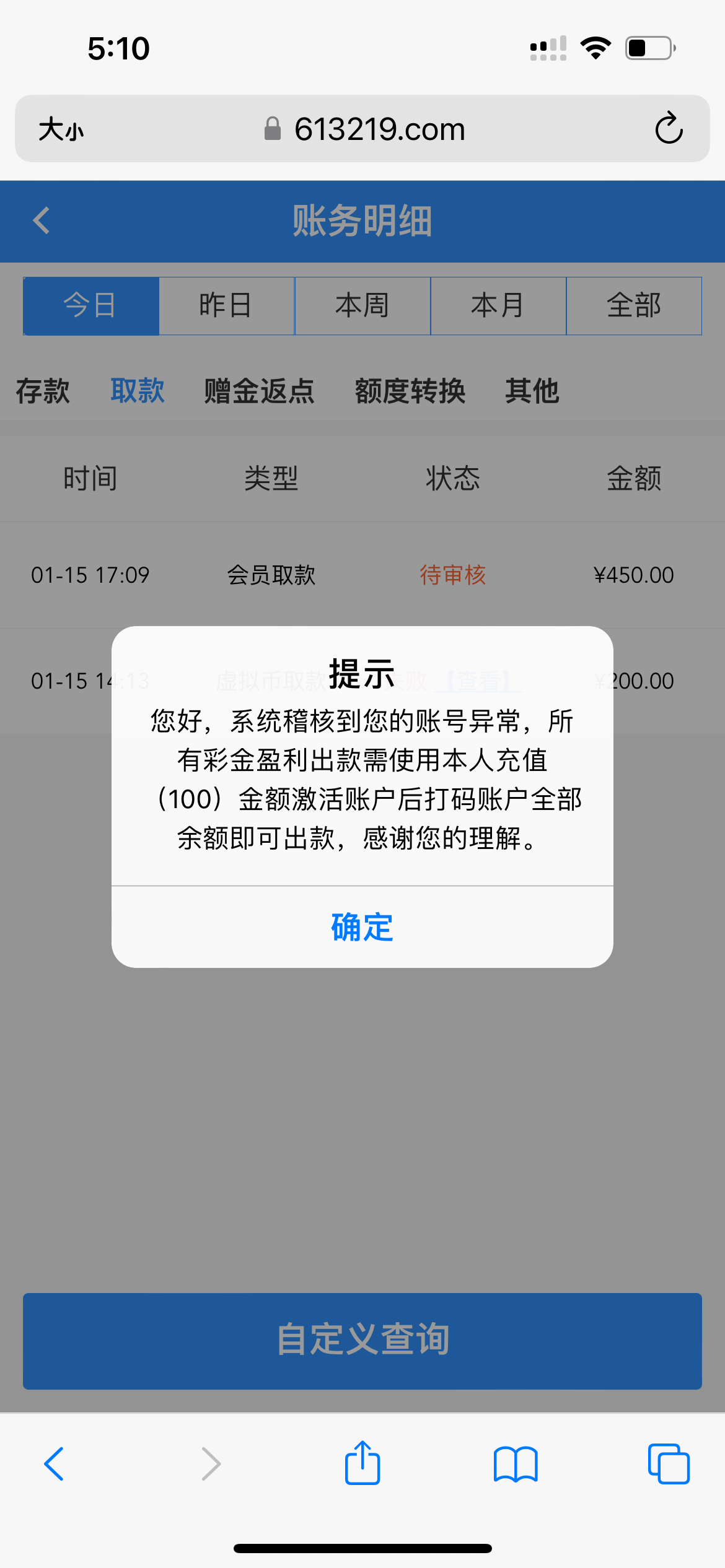
Task: Open the 其他 category
Action: pyautogui.click(x=532, y=391)
